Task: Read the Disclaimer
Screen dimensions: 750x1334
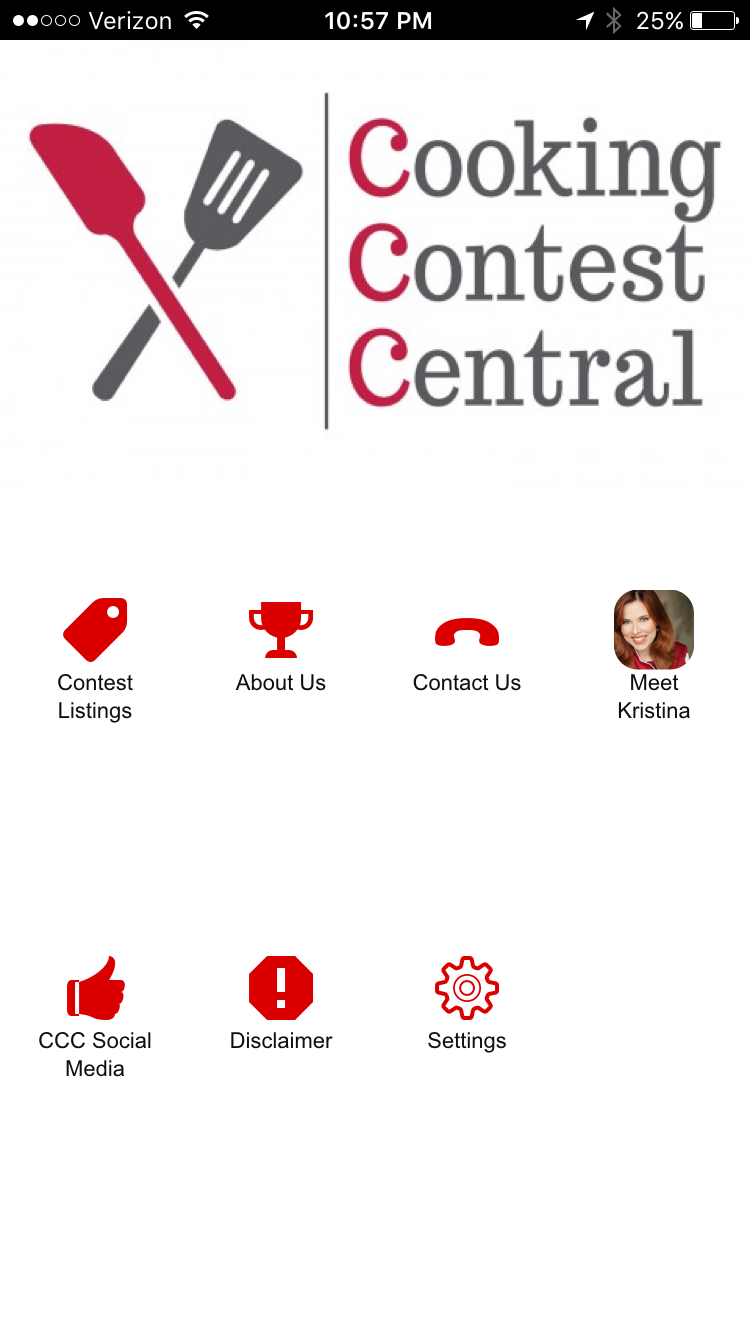Action: [281, 988]
